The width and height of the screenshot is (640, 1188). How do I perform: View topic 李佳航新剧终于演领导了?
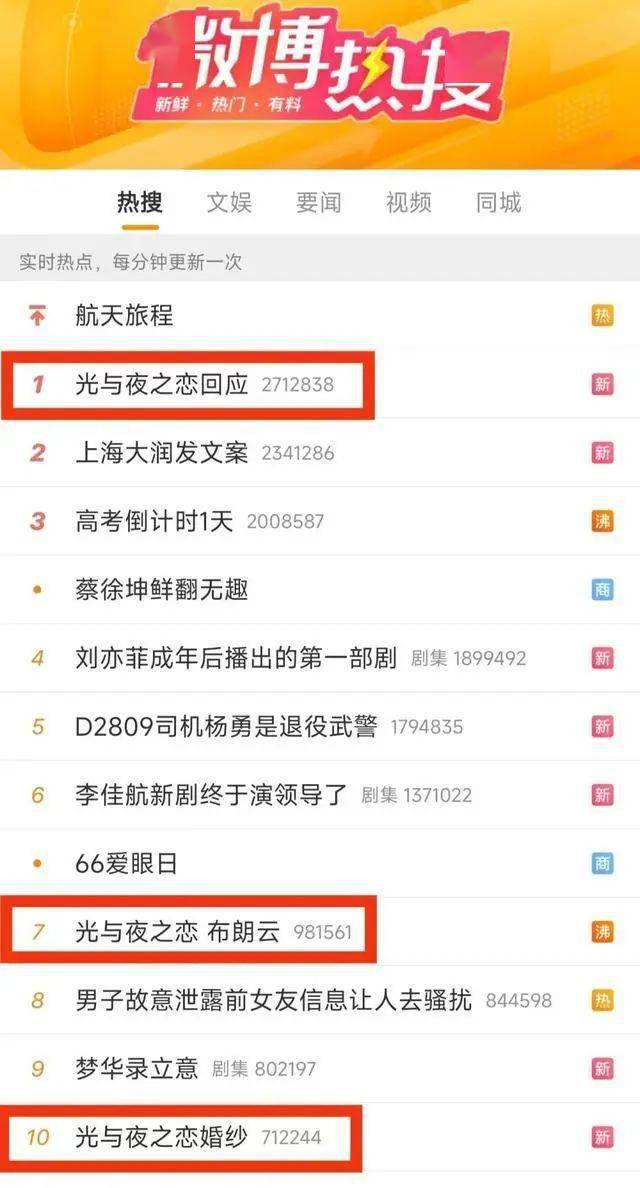(x=211, y=795)
